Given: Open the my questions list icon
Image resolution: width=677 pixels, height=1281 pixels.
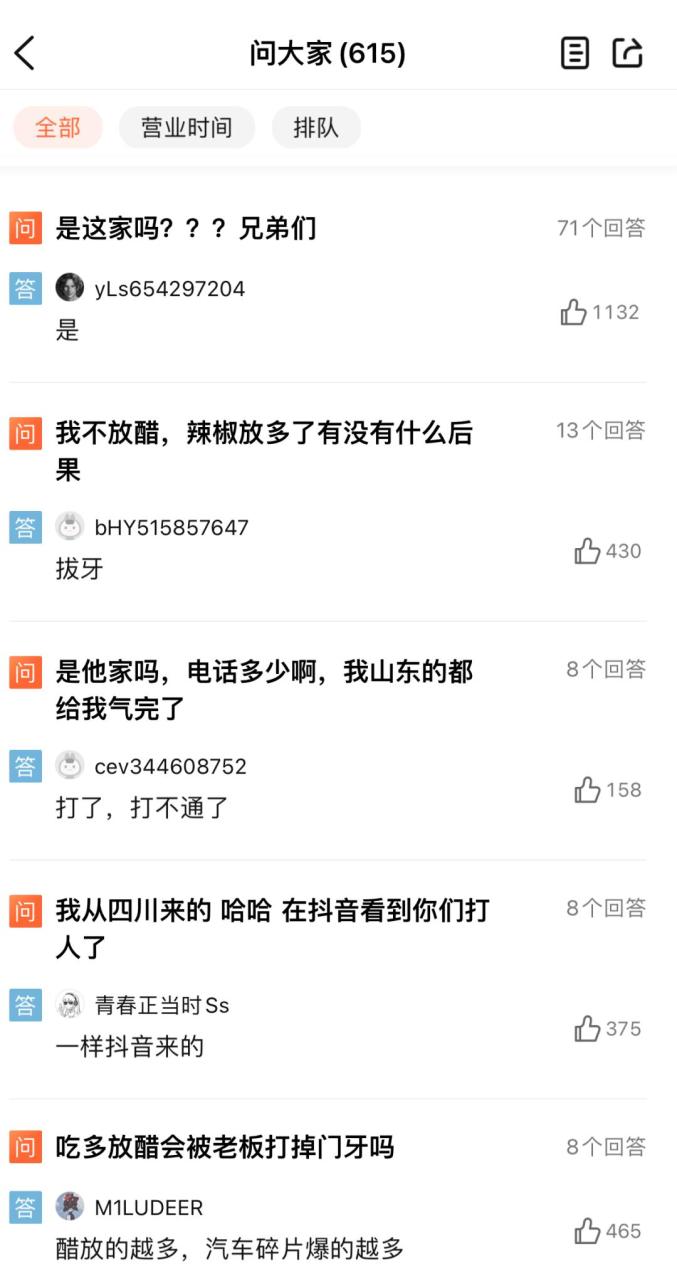Looking at the screenshot, I should [x=574, y=53].
